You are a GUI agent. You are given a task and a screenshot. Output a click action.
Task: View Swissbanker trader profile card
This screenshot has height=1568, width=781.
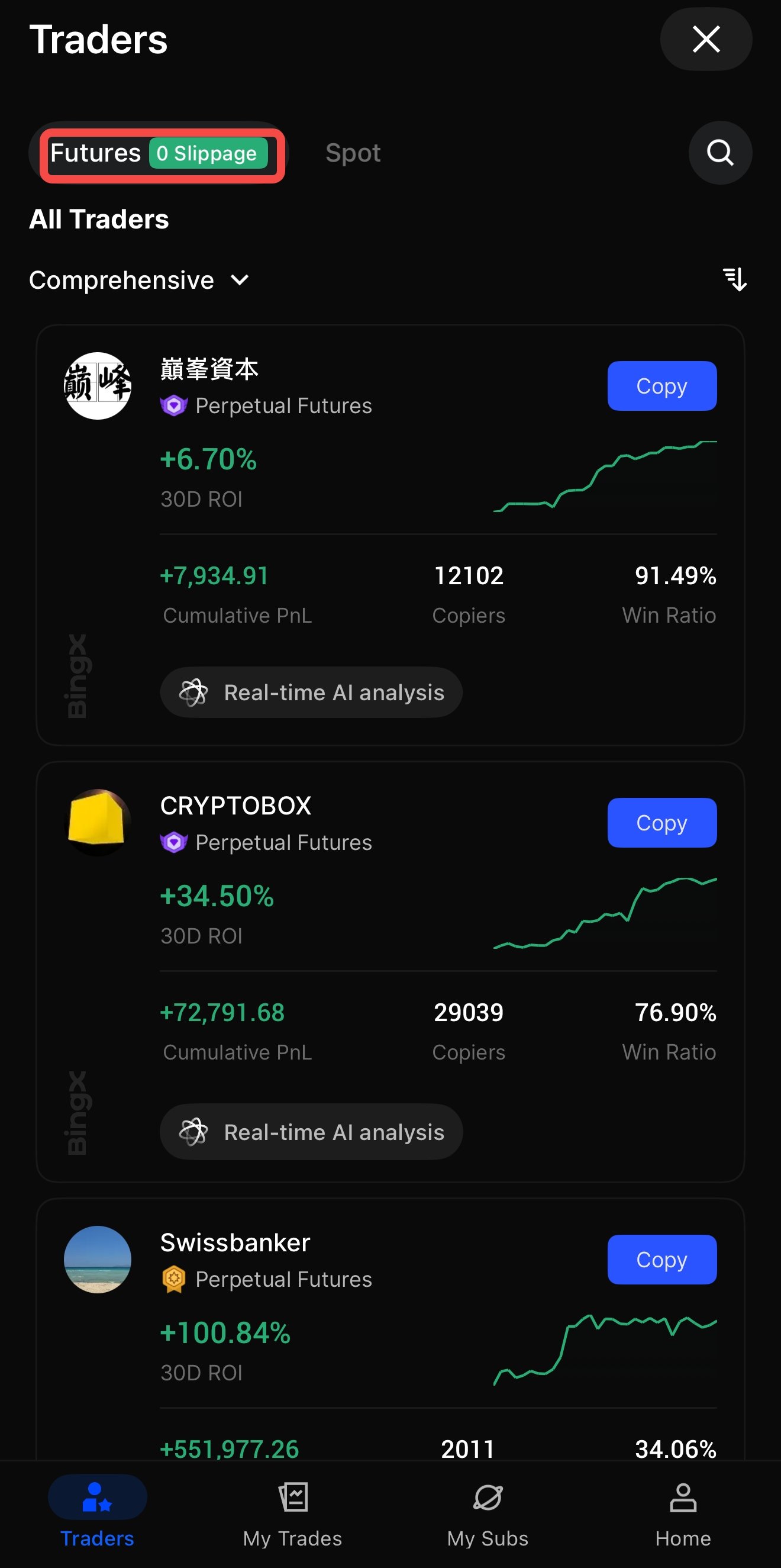pos(390,1330)
